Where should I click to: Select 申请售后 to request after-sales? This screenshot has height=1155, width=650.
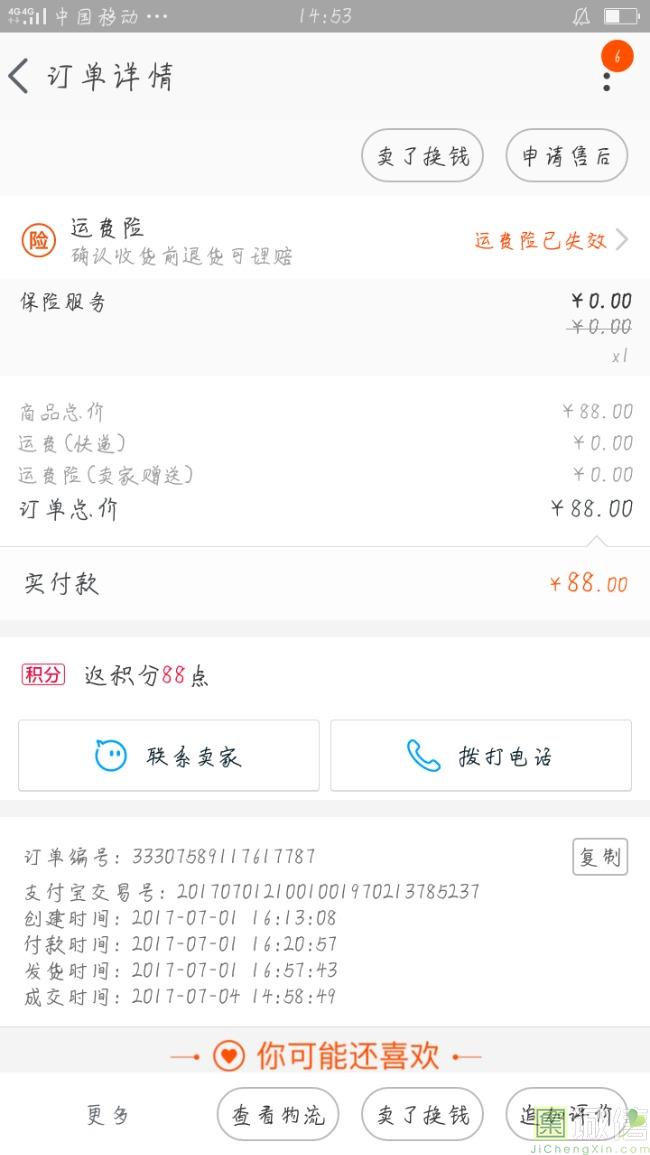pyautogui.click(x=567, y=155)
